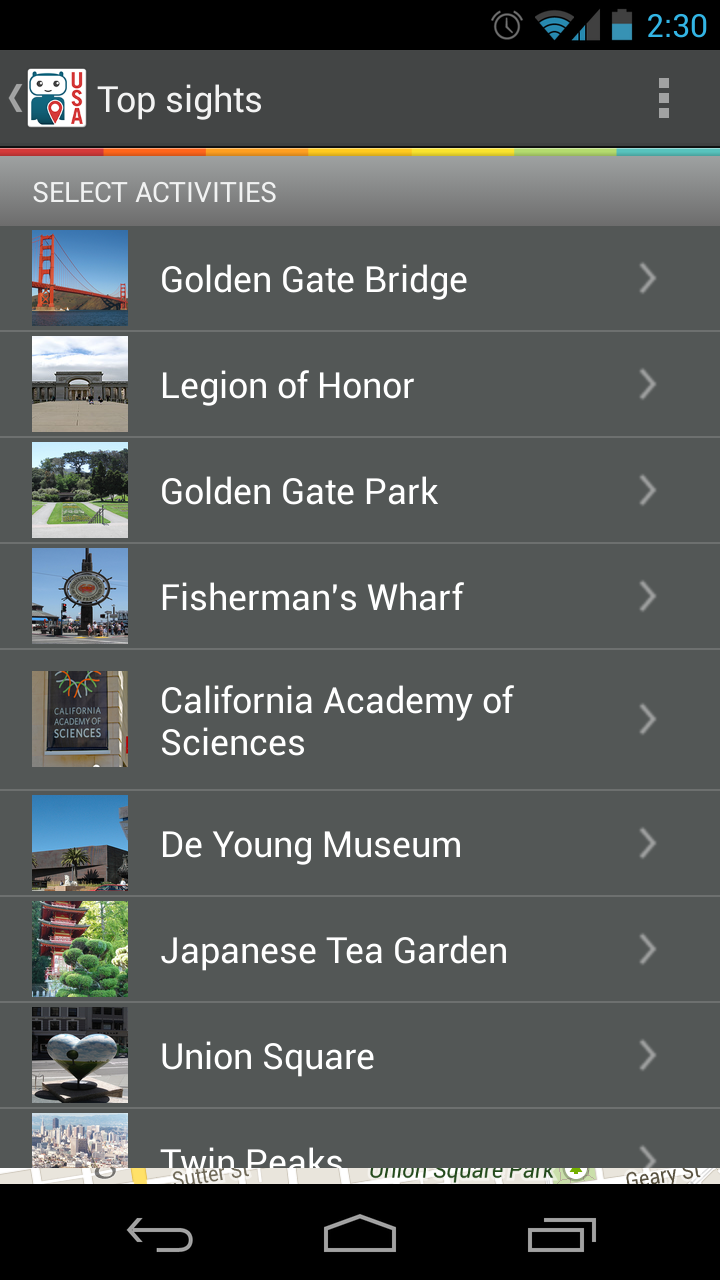This screenshot has width=720, height=1280.
Task: Tap the Wi-Fi signal icon
Action: (x=552, y=25)
